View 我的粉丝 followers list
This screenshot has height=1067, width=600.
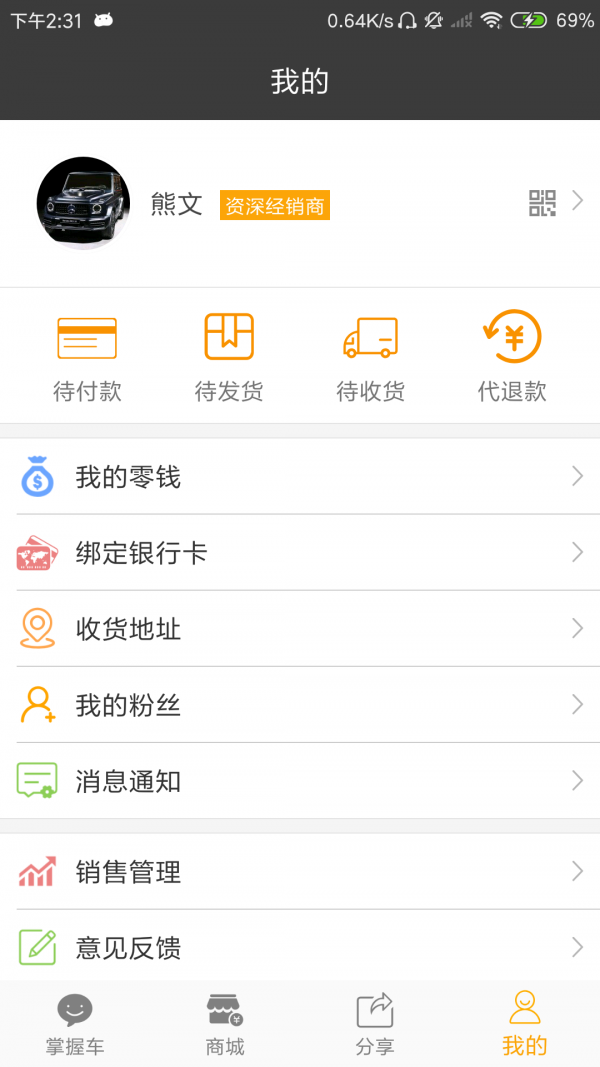(300, 705)
